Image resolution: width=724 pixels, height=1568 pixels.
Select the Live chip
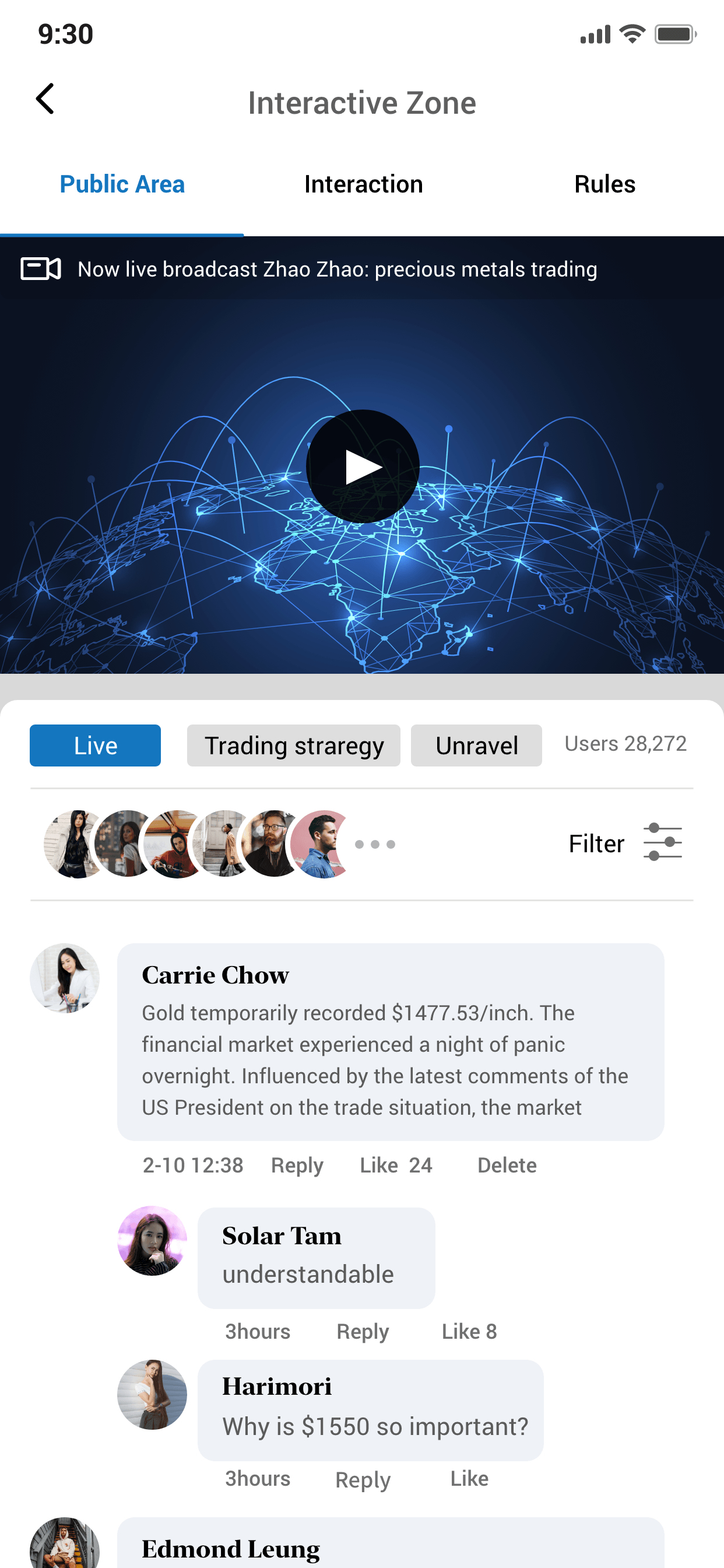click(x=95, y=745)
